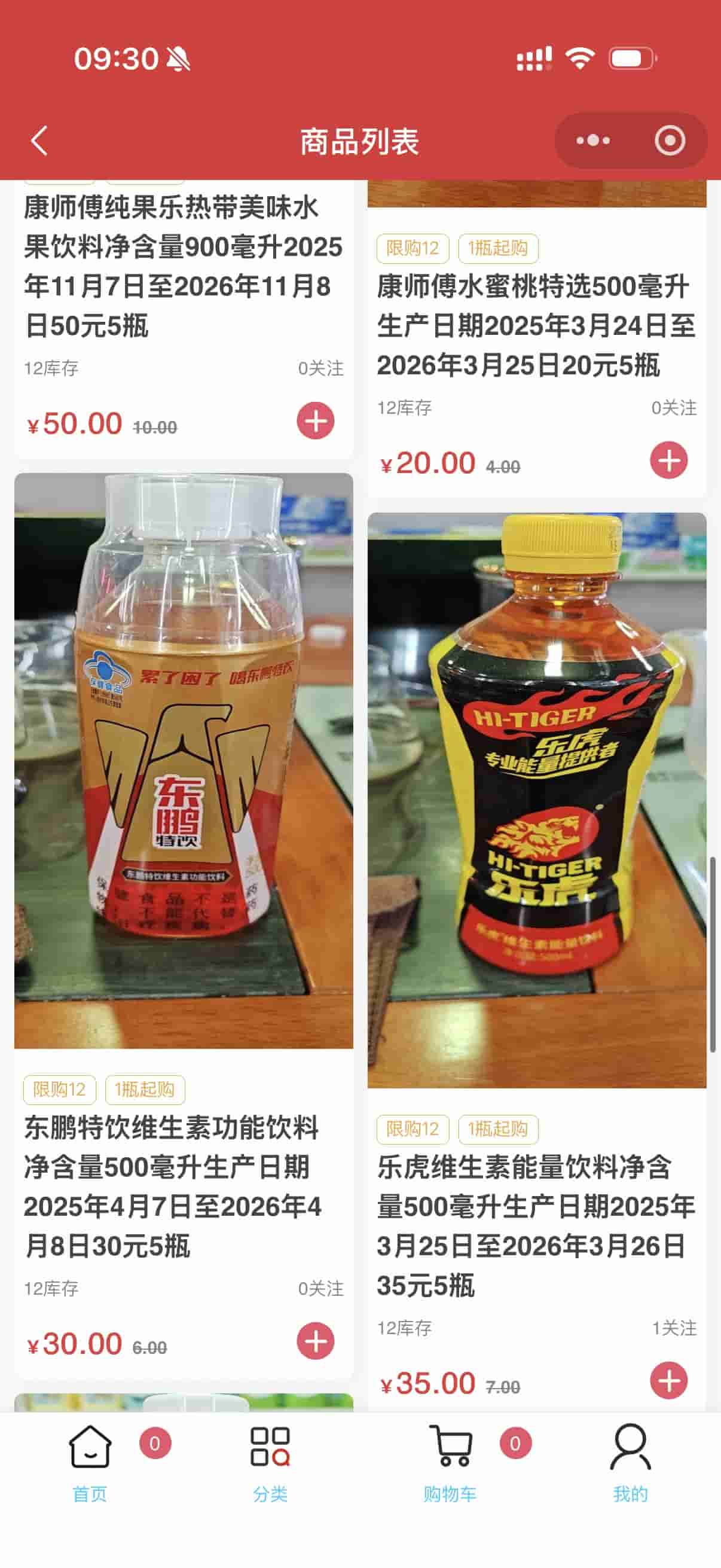Open the 乐虎 HI-TIGER product photo card
Screen dimensions: 721x1568
pos(537,800)
